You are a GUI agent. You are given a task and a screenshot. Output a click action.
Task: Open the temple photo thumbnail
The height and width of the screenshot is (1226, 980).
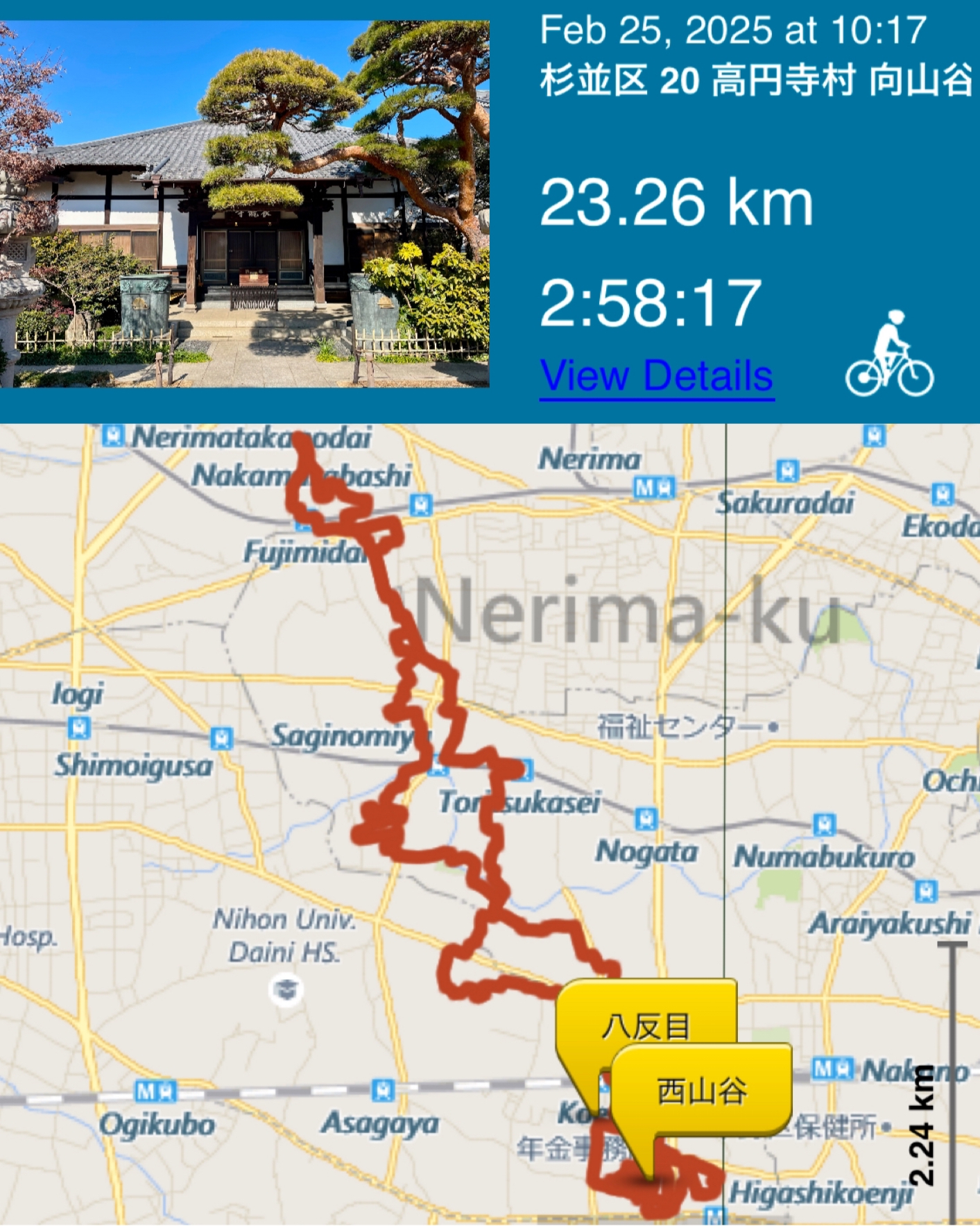point(244,203)
